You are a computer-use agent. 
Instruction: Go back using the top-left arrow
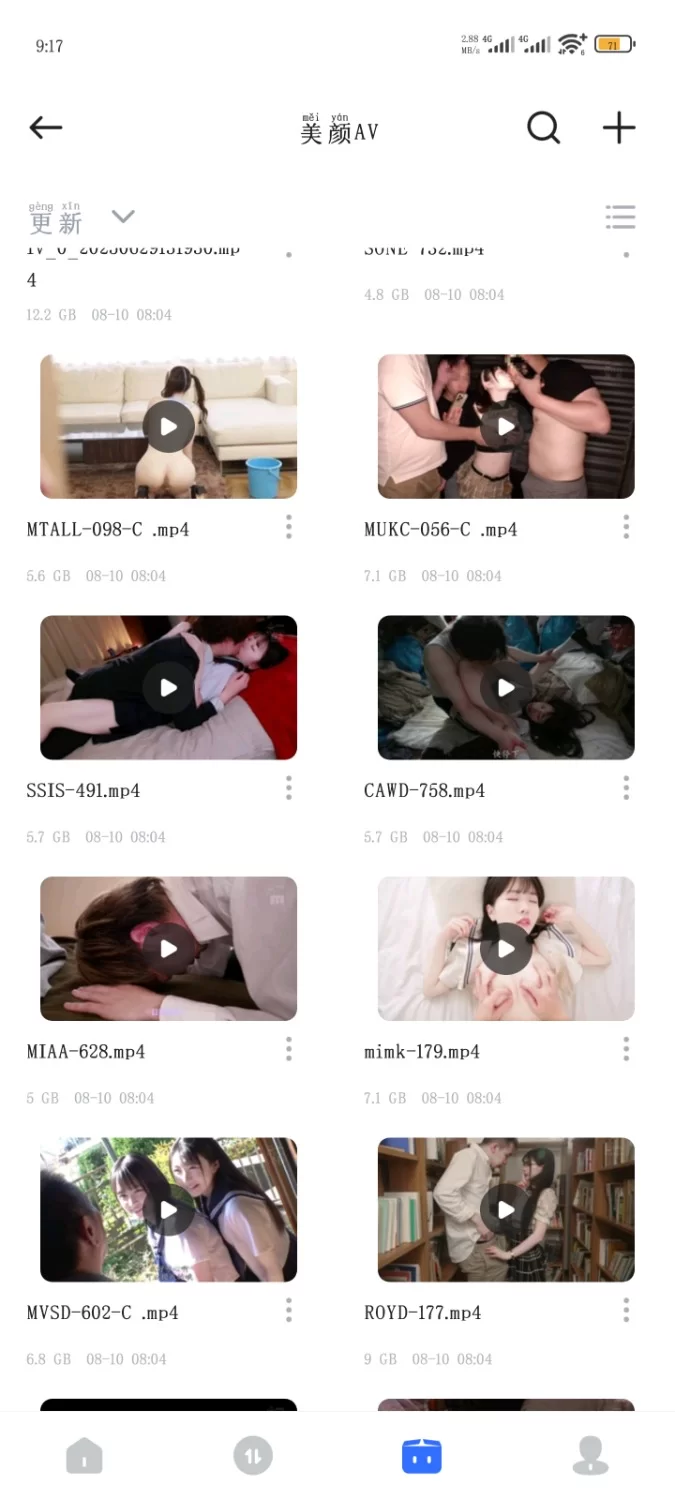(x=46, y=128)
